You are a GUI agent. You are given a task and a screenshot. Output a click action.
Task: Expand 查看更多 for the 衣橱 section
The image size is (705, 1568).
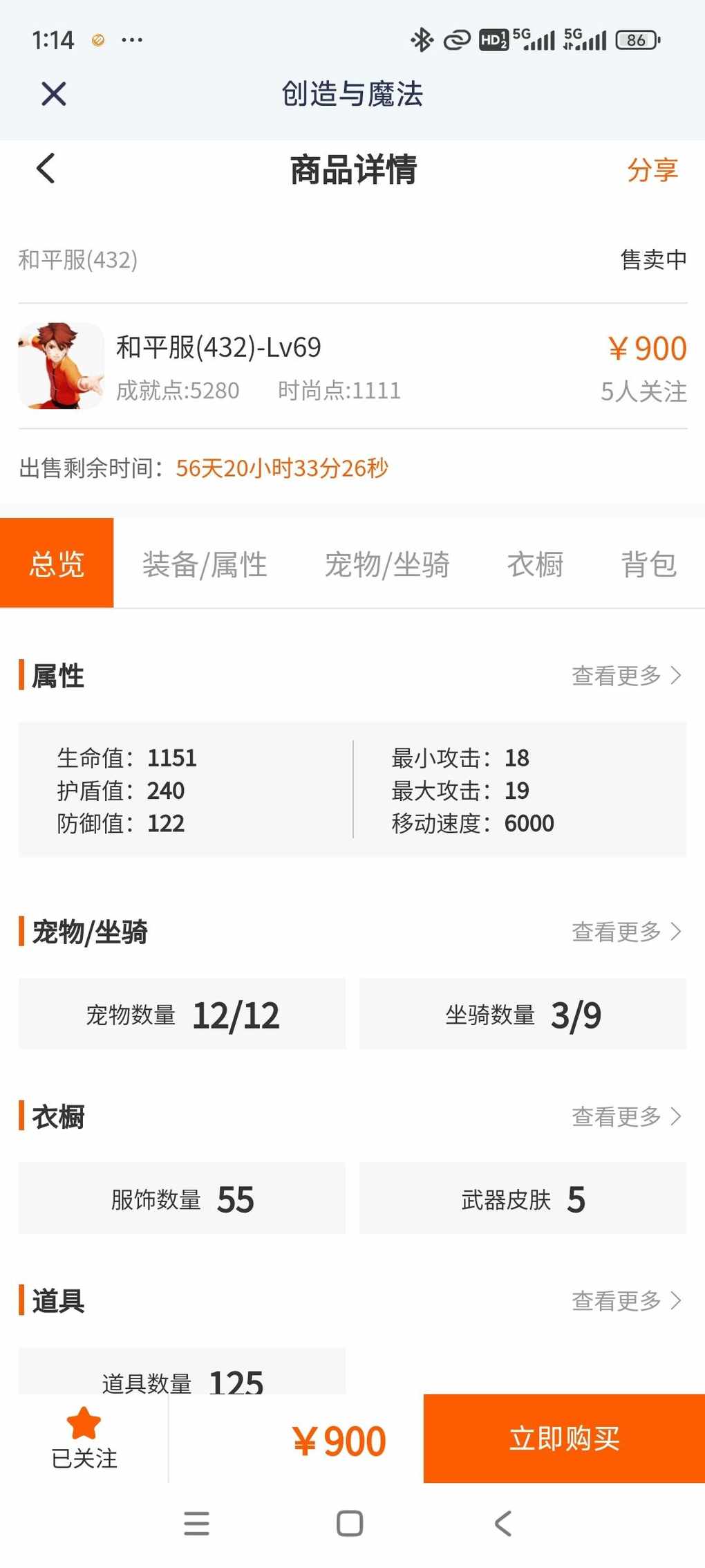626,1116
